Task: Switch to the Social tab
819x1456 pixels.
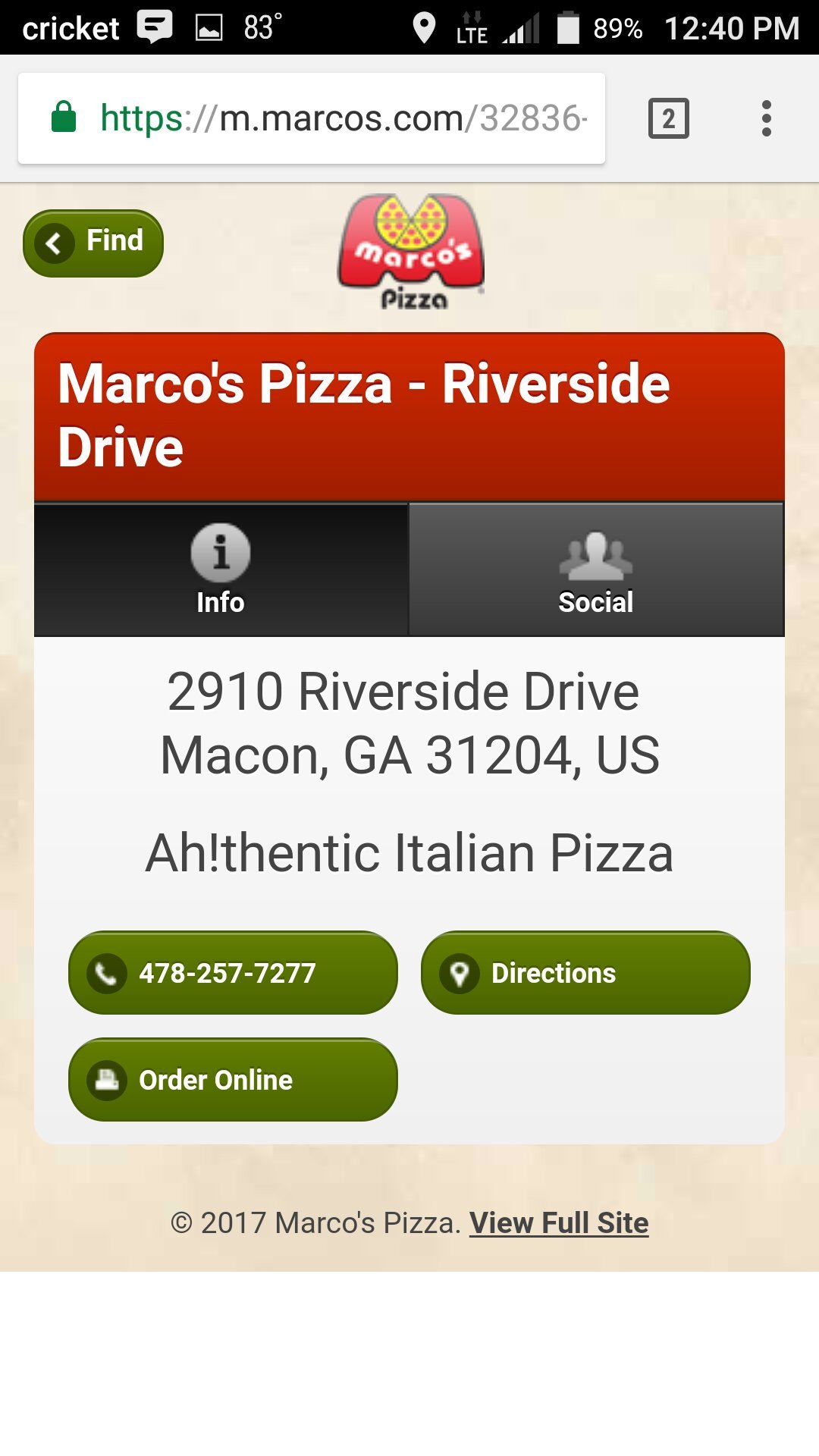Action: (596, 569)
